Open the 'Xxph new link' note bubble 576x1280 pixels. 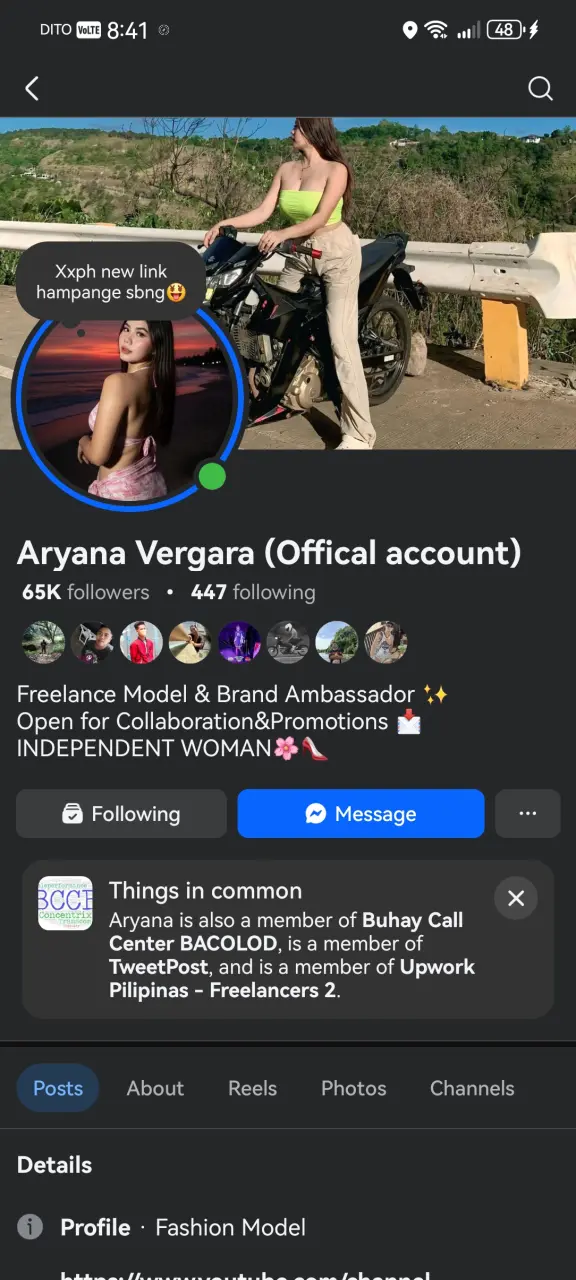point(111,281)
